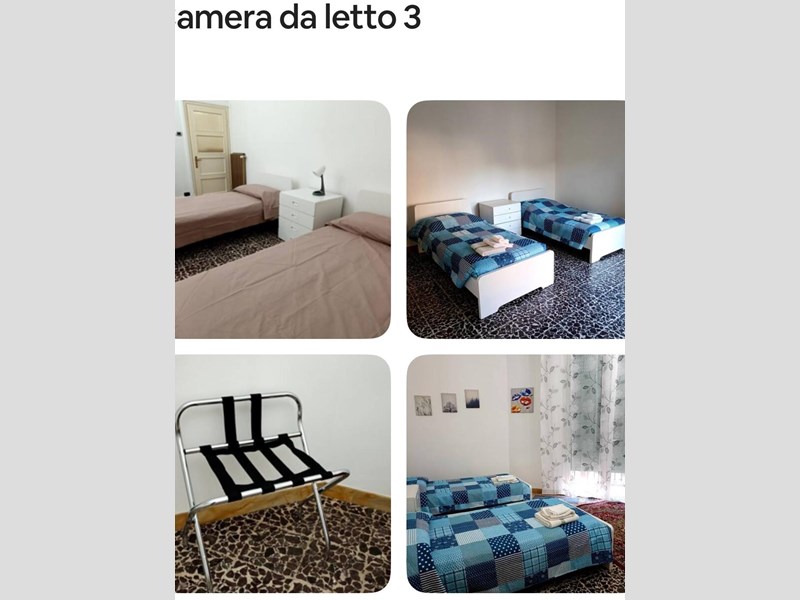This screenshot has height=600, width=800.
Task: Open the photo of two blue-quilt beds by nightstand
Action: tap(515, 219)
